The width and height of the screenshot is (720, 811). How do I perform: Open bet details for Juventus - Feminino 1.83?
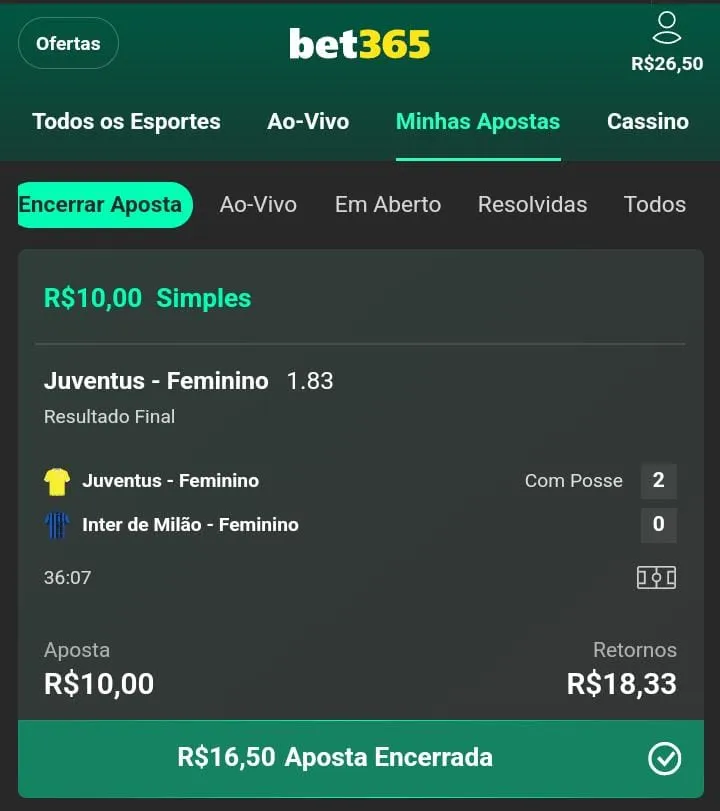[190, 381]
